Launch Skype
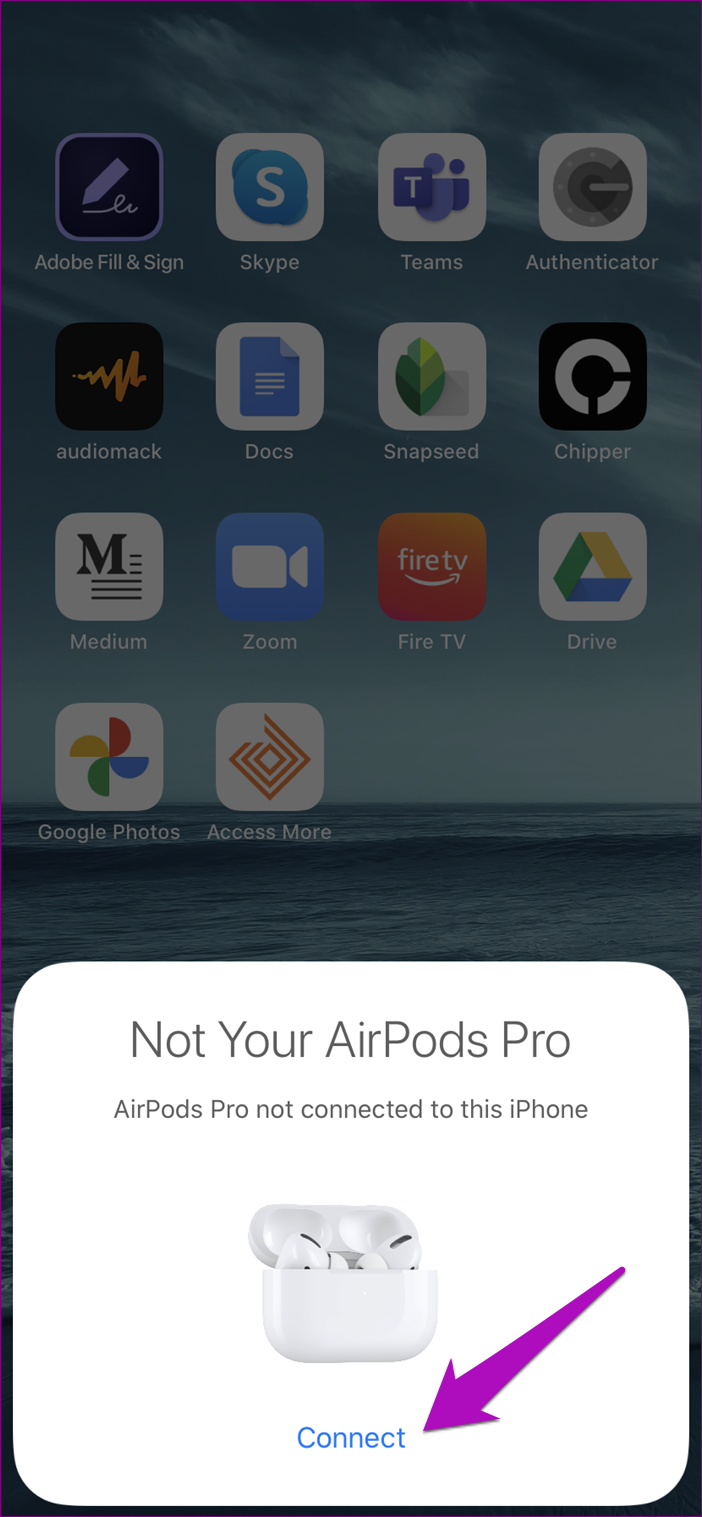This screenshot has width=702, height=1517. 270,187
